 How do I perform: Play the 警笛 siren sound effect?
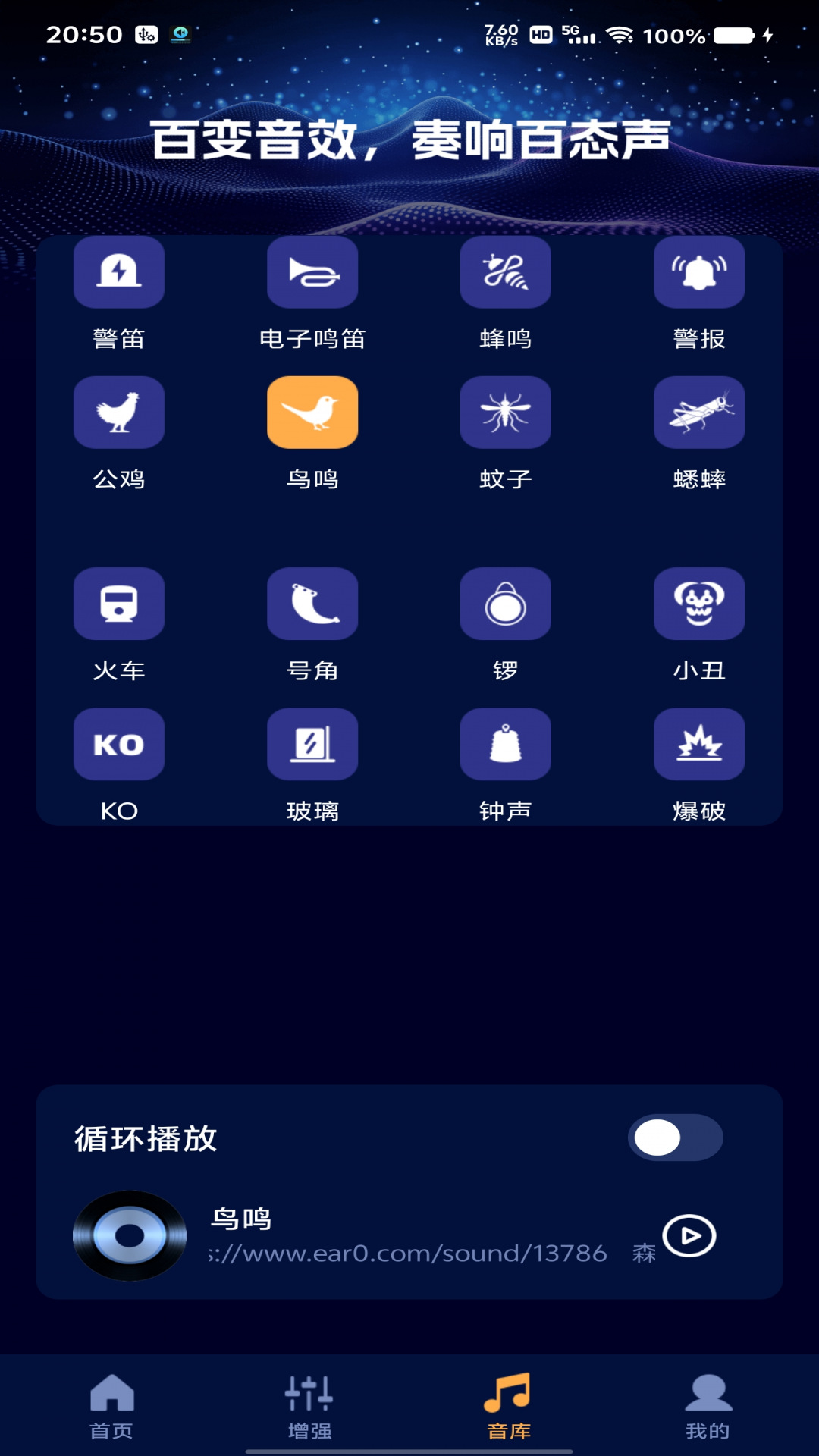pyautogui.click(x=119, y=272)
